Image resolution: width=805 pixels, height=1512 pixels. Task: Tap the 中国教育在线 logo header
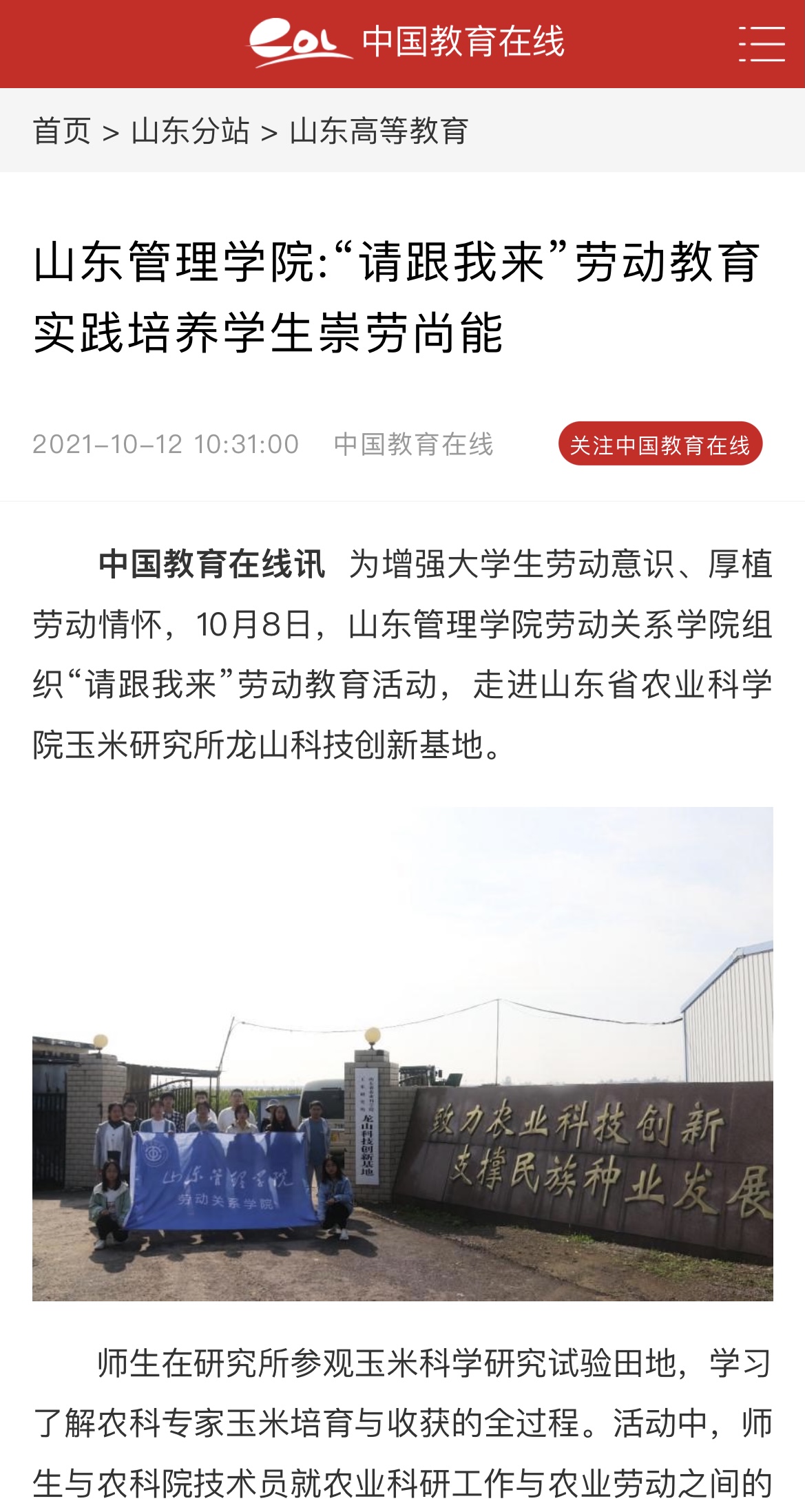click(406, 43)
